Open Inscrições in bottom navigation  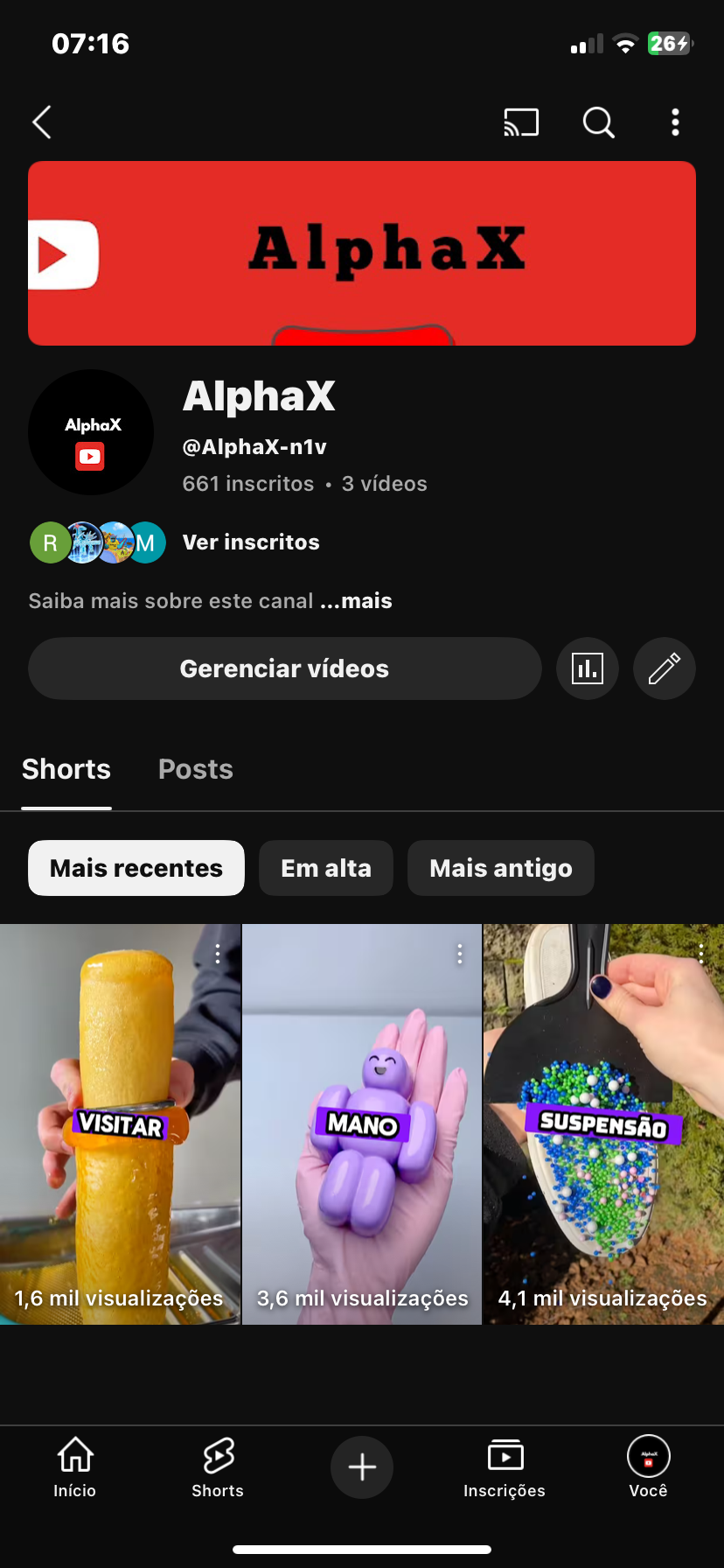[x=505, y=1467]
